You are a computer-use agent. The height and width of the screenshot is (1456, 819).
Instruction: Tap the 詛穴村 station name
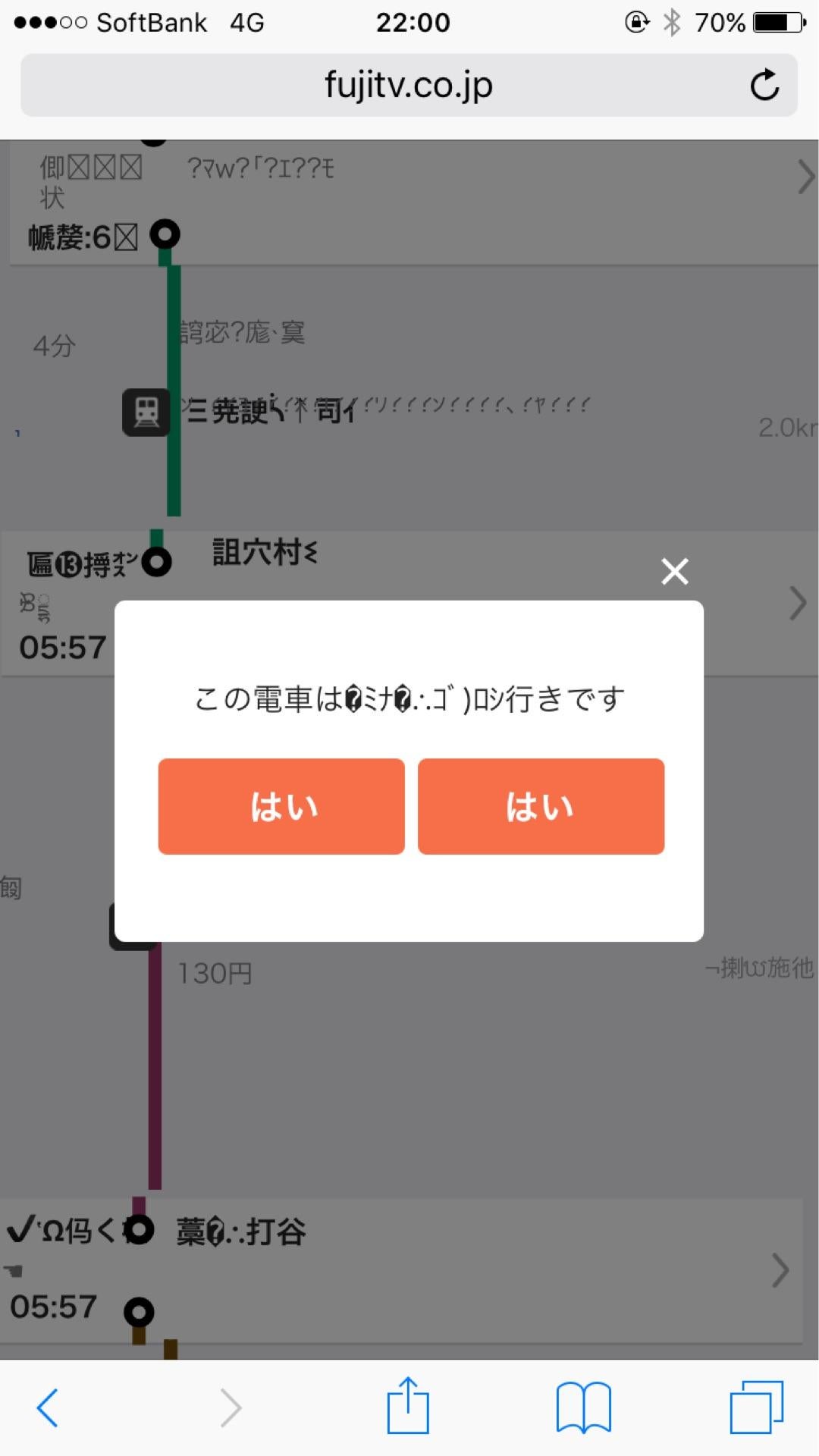pos(263,554)
